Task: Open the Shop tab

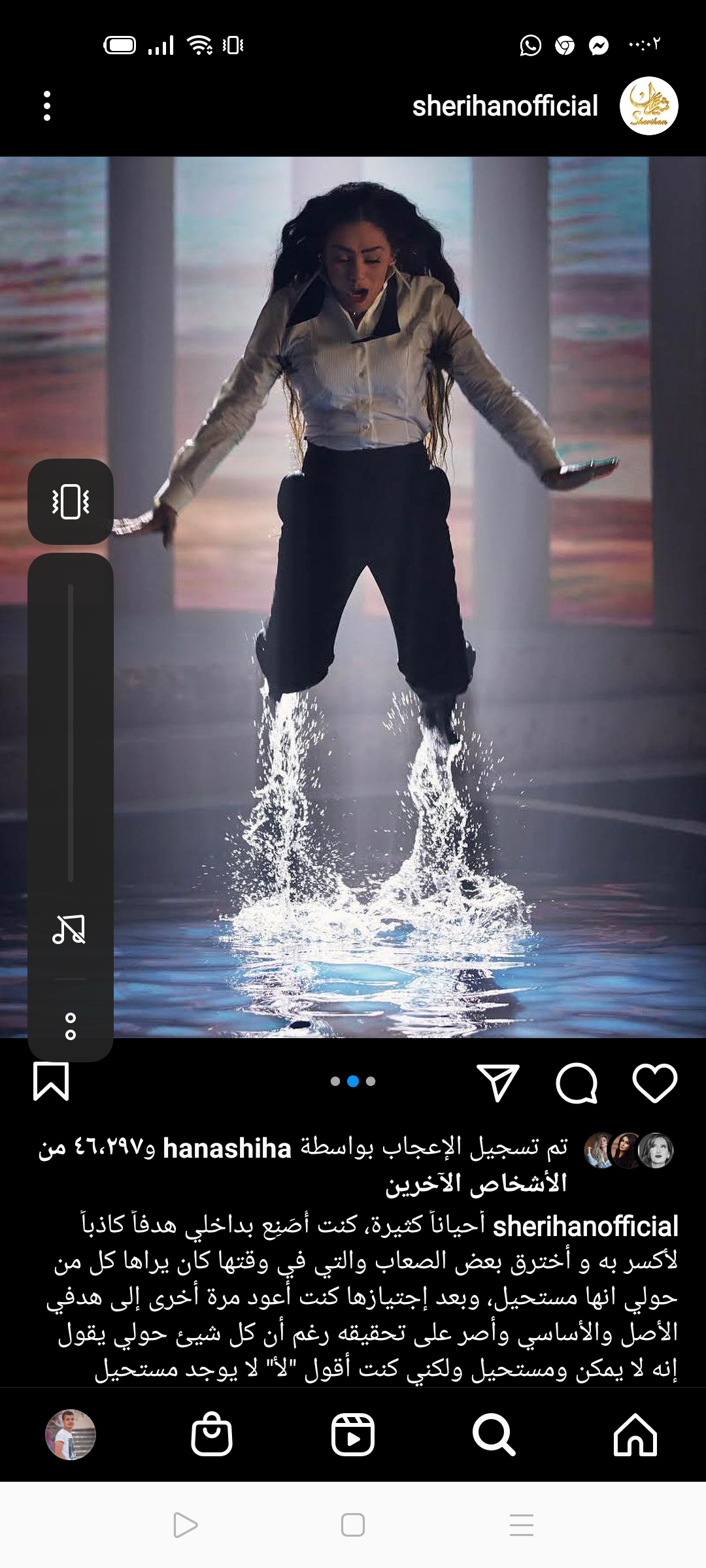Action: [x=212, y=1435]
